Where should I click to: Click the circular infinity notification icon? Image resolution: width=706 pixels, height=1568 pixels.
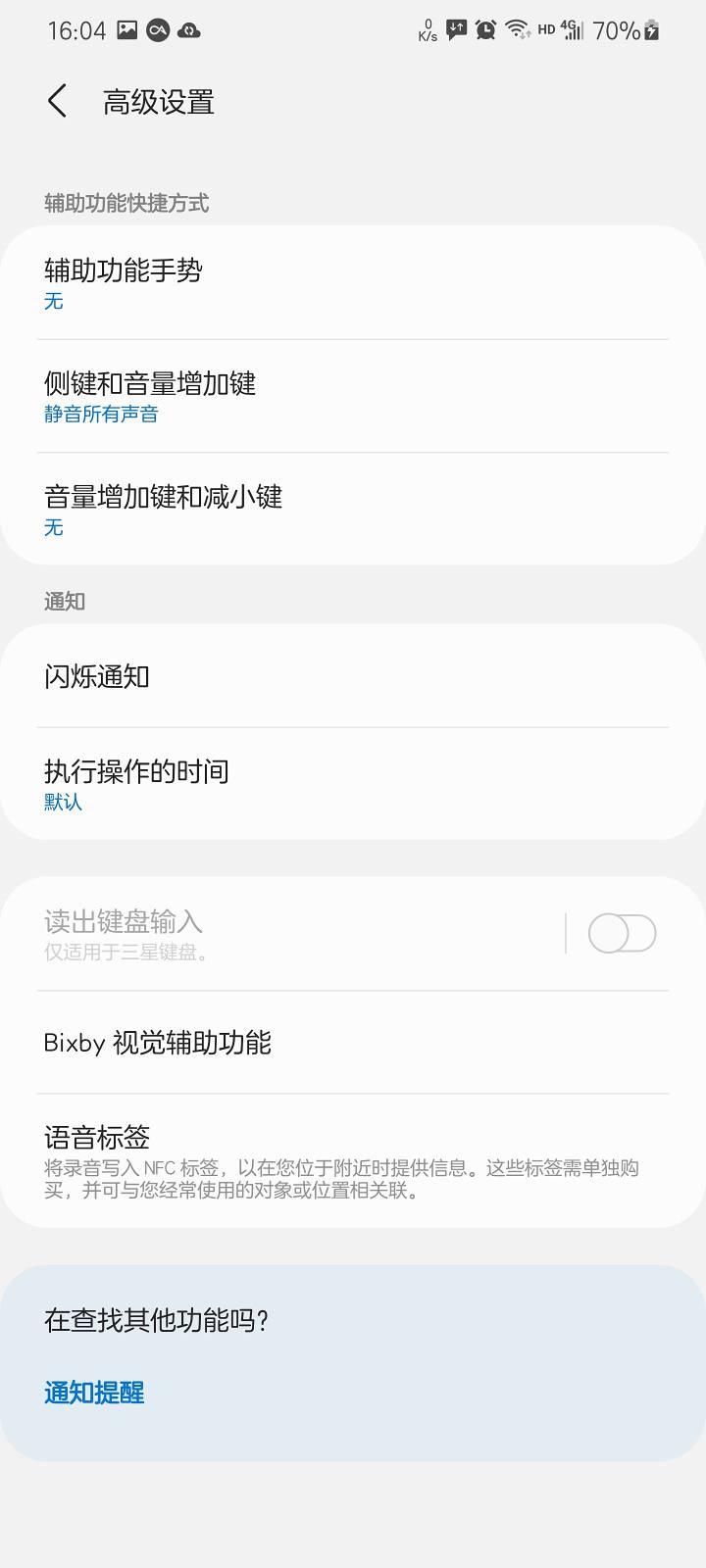coord(157,30)
